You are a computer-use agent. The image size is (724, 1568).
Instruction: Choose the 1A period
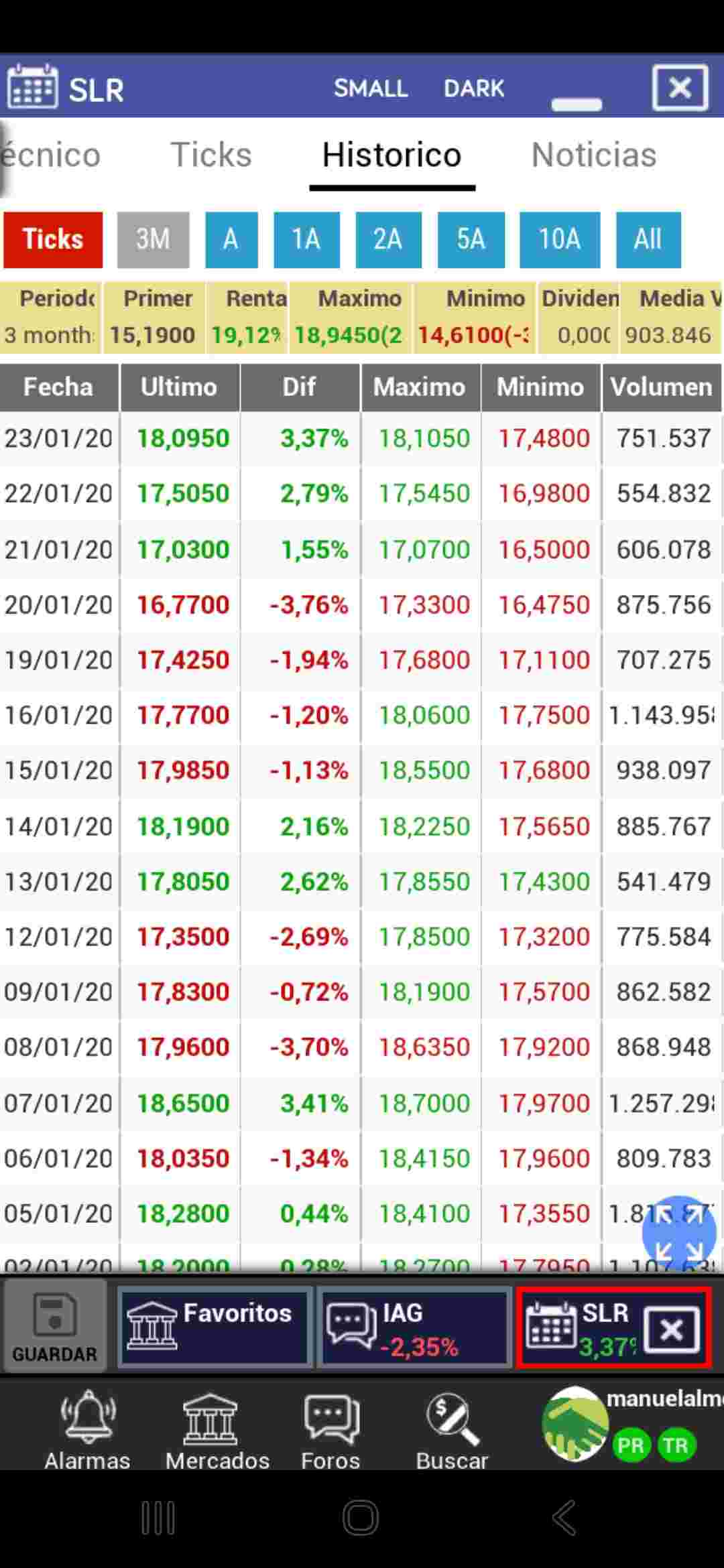(x=306, y=239)
